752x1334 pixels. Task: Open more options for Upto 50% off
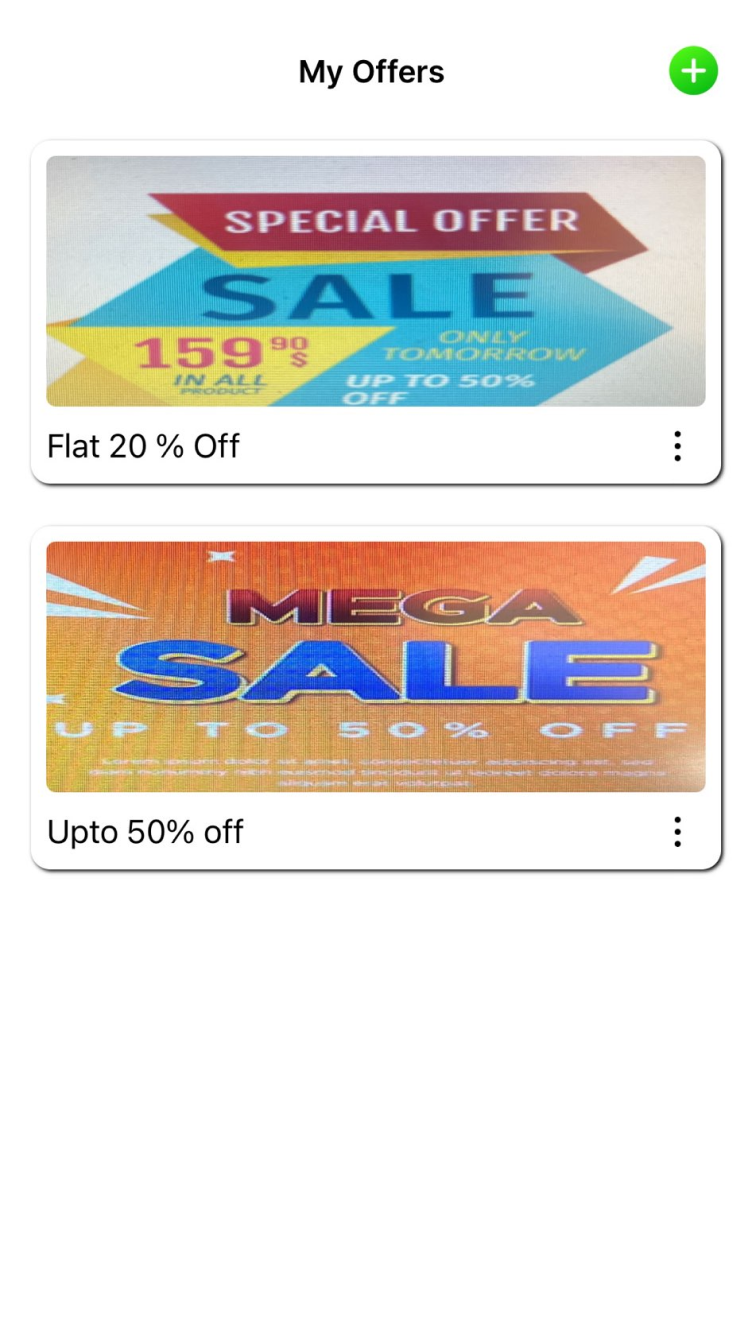coord(678,832)
